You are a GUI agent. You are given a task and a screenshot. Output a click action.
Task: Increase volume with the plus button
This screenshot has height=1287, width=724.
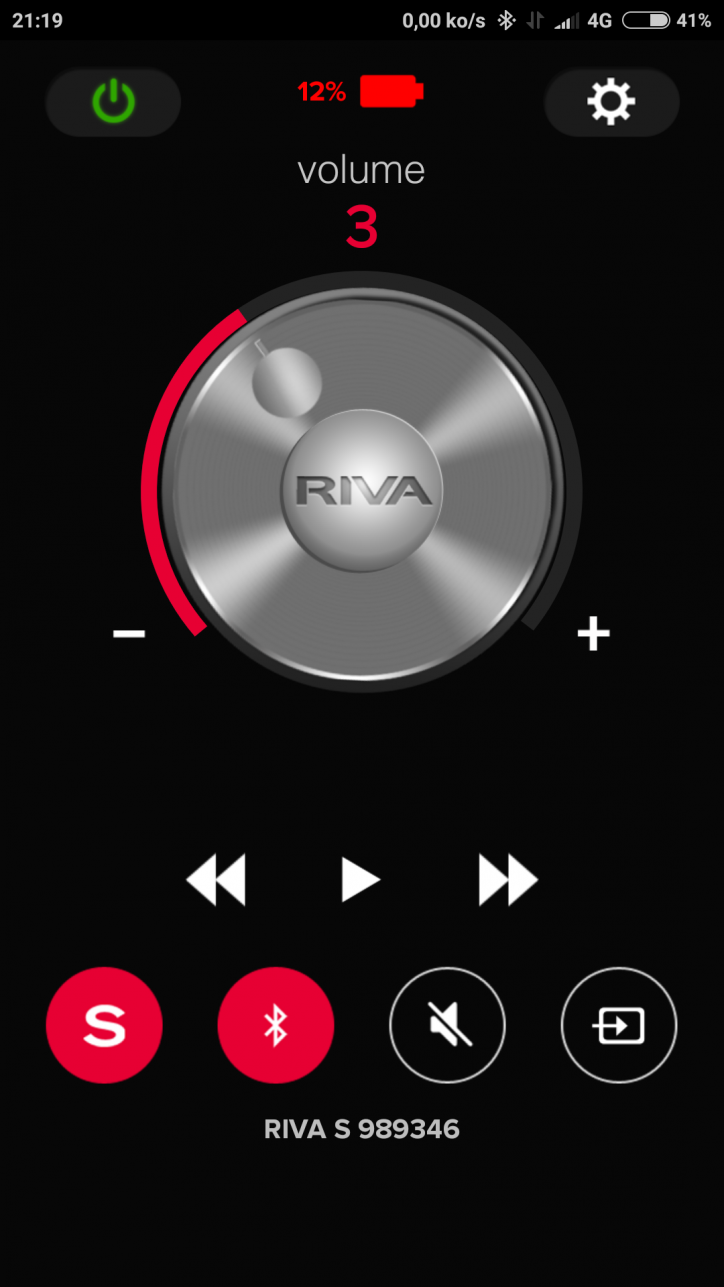pos(593,633)
